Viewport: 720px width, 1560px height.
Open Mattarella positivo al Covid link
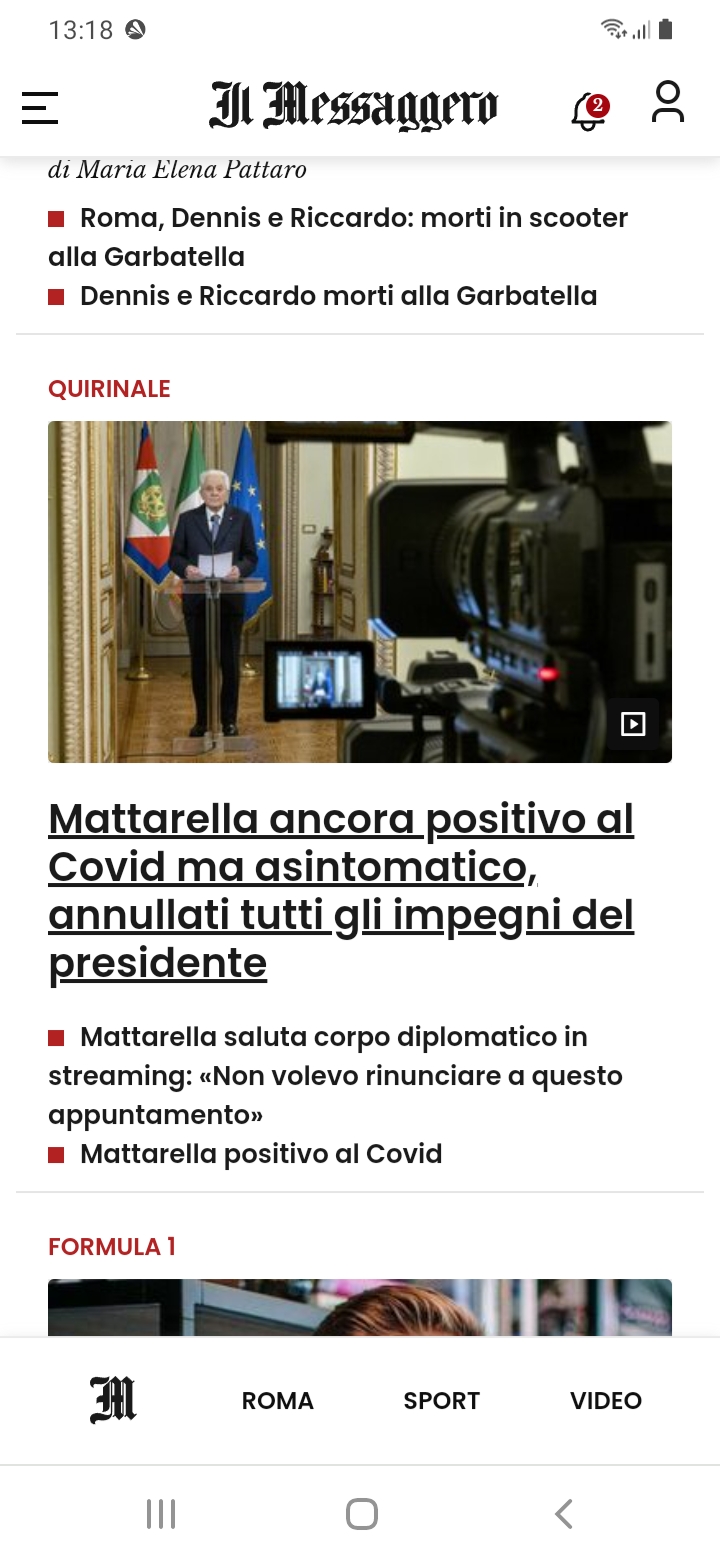click(x=260, y=1154)
